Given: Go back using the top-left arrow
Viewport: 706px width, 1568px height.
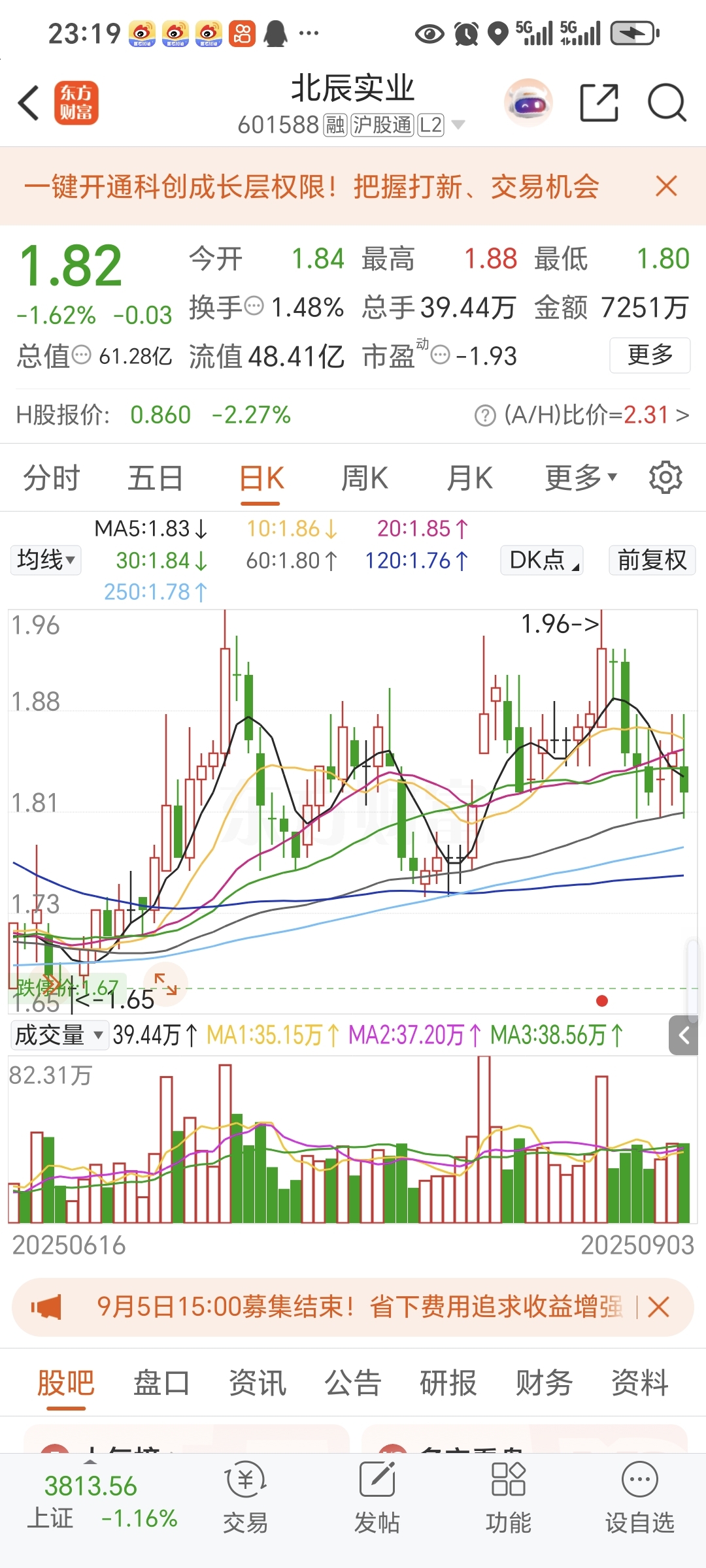Looking at the screenshot, I should (x=29, y=103).
